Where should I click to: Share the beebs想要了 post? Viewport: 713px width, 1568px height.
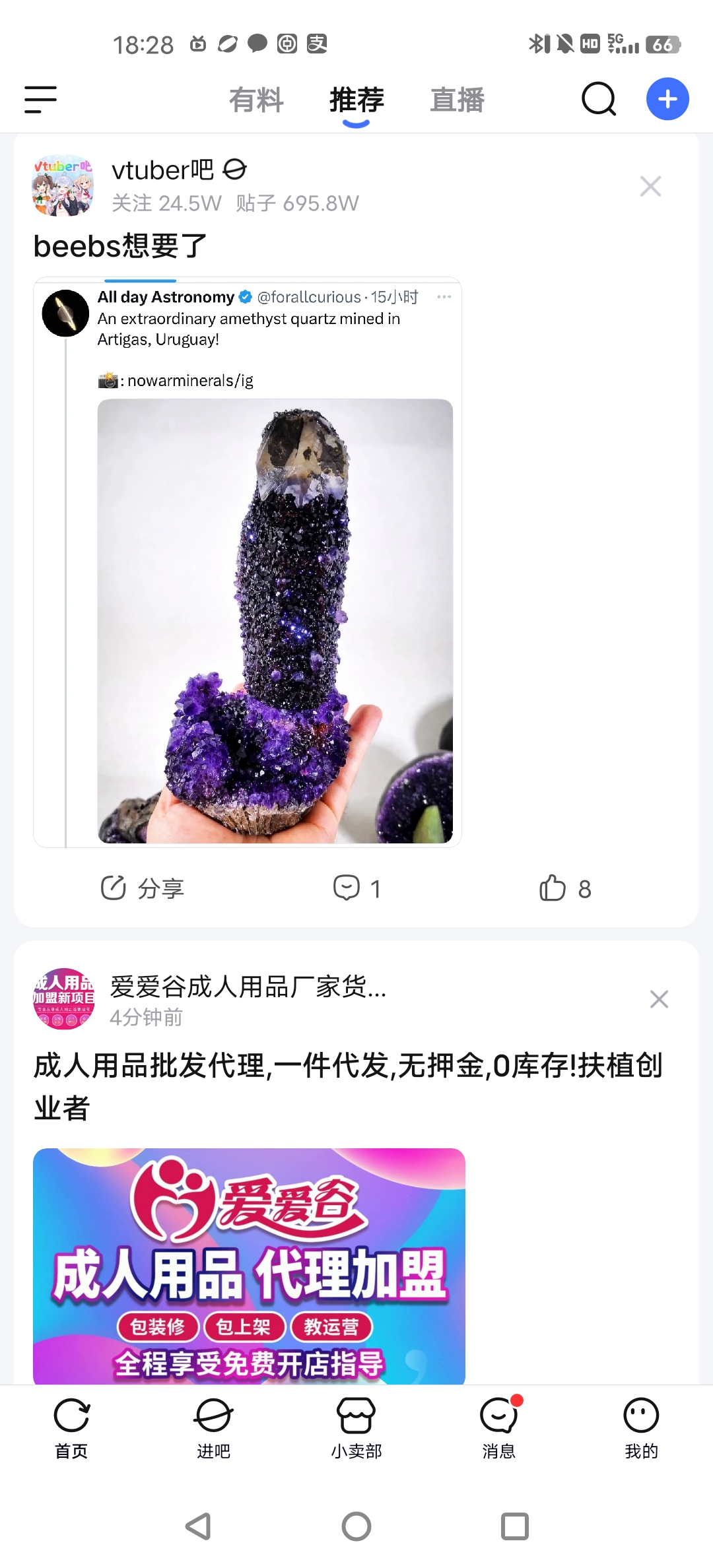pos(142,888)
